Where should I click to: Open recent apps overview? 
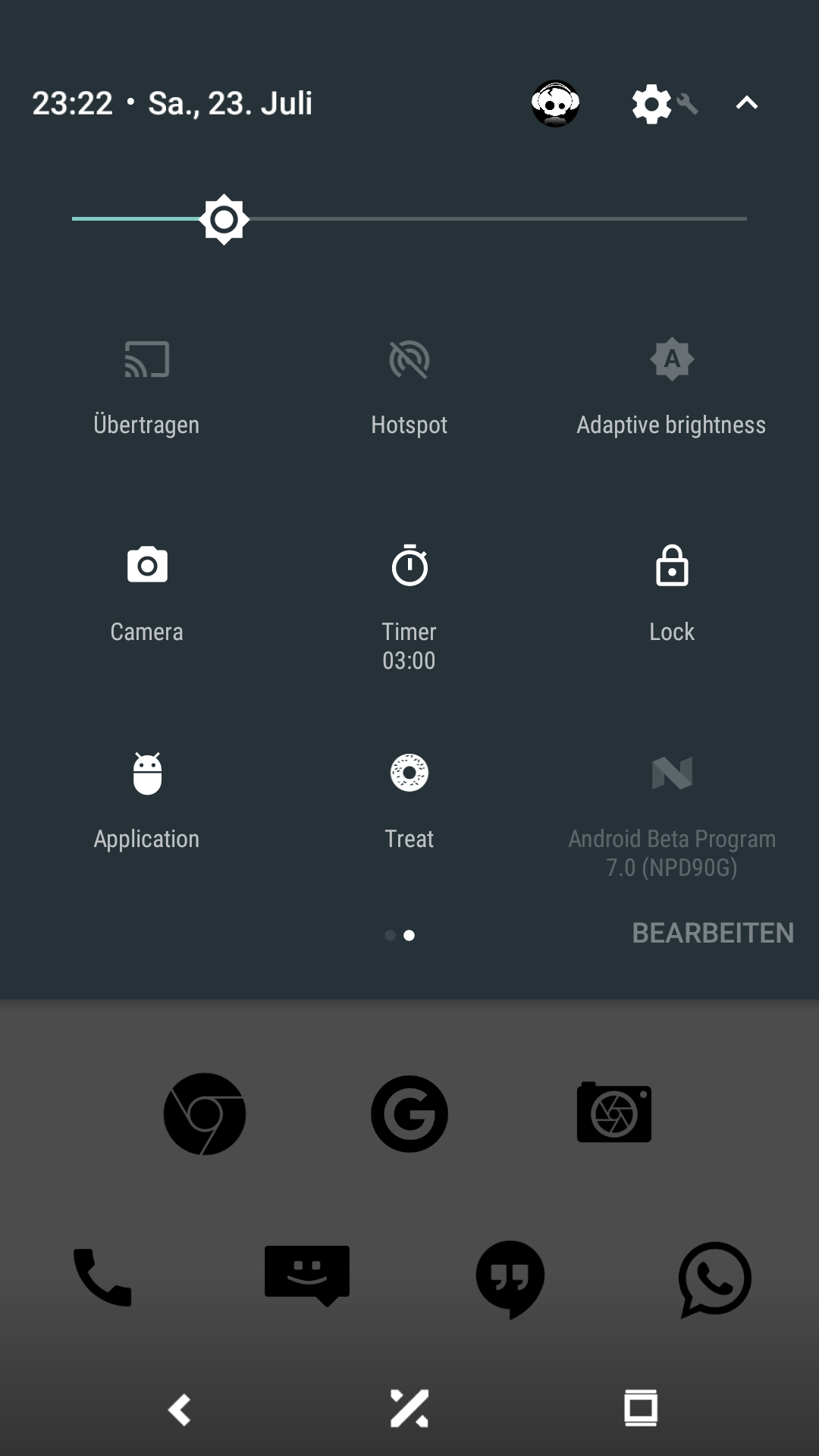tap(641, 1408)
